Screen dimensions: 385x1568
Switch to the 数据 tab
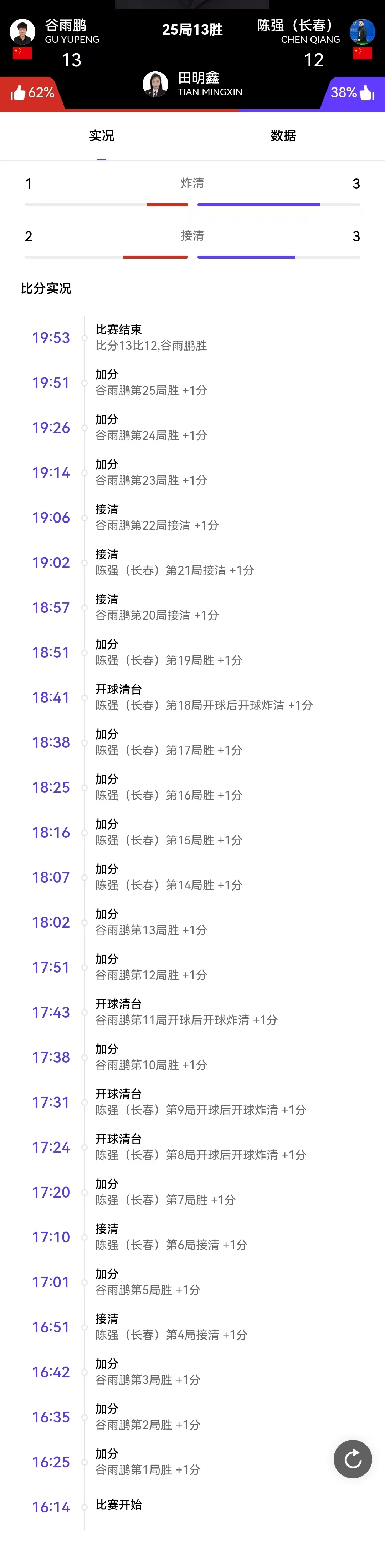(283, 136)
